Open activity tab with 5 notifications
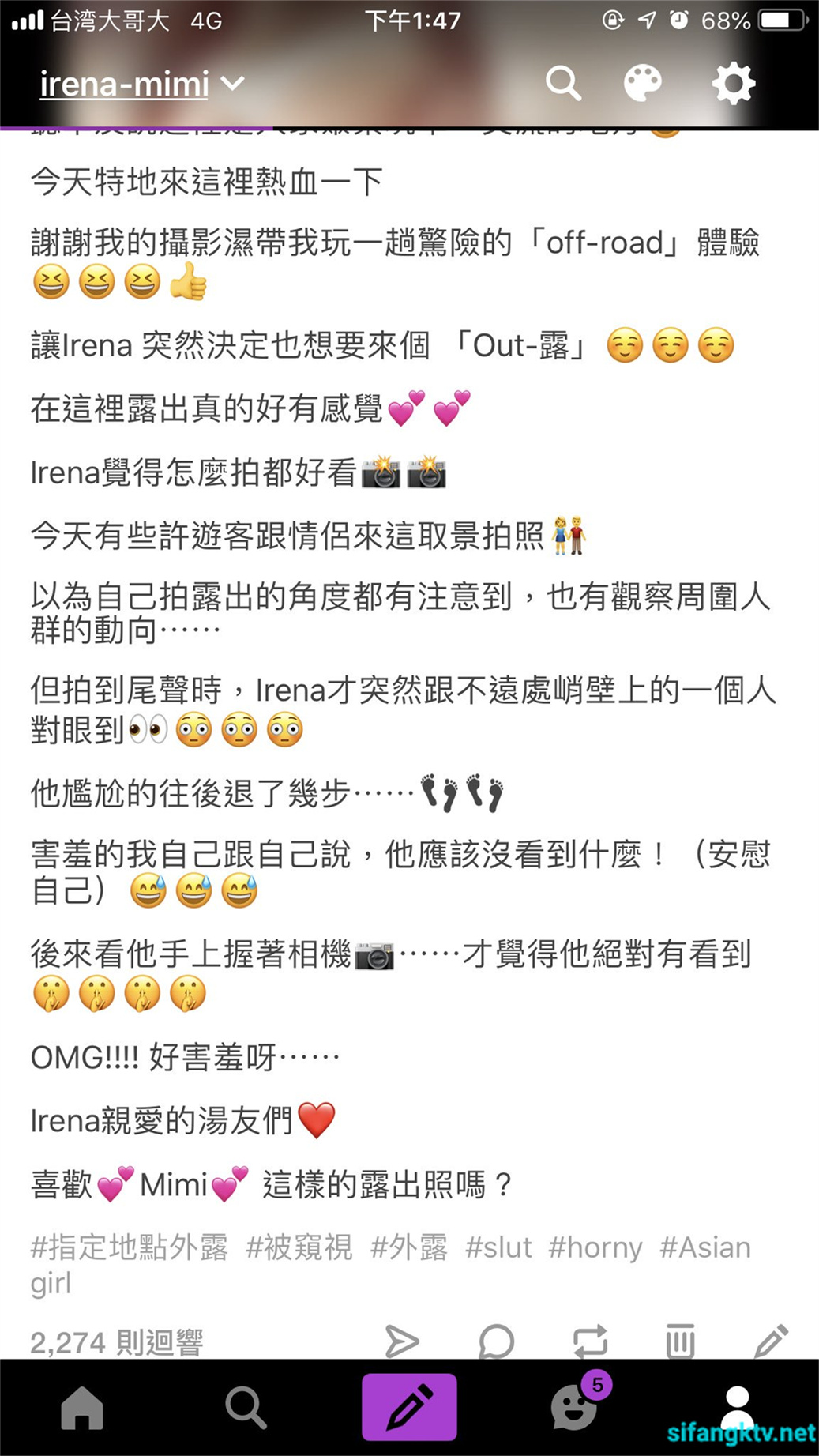Image resolution: width=819 pixels, height=1456 pixels. tap(575, 1408)
